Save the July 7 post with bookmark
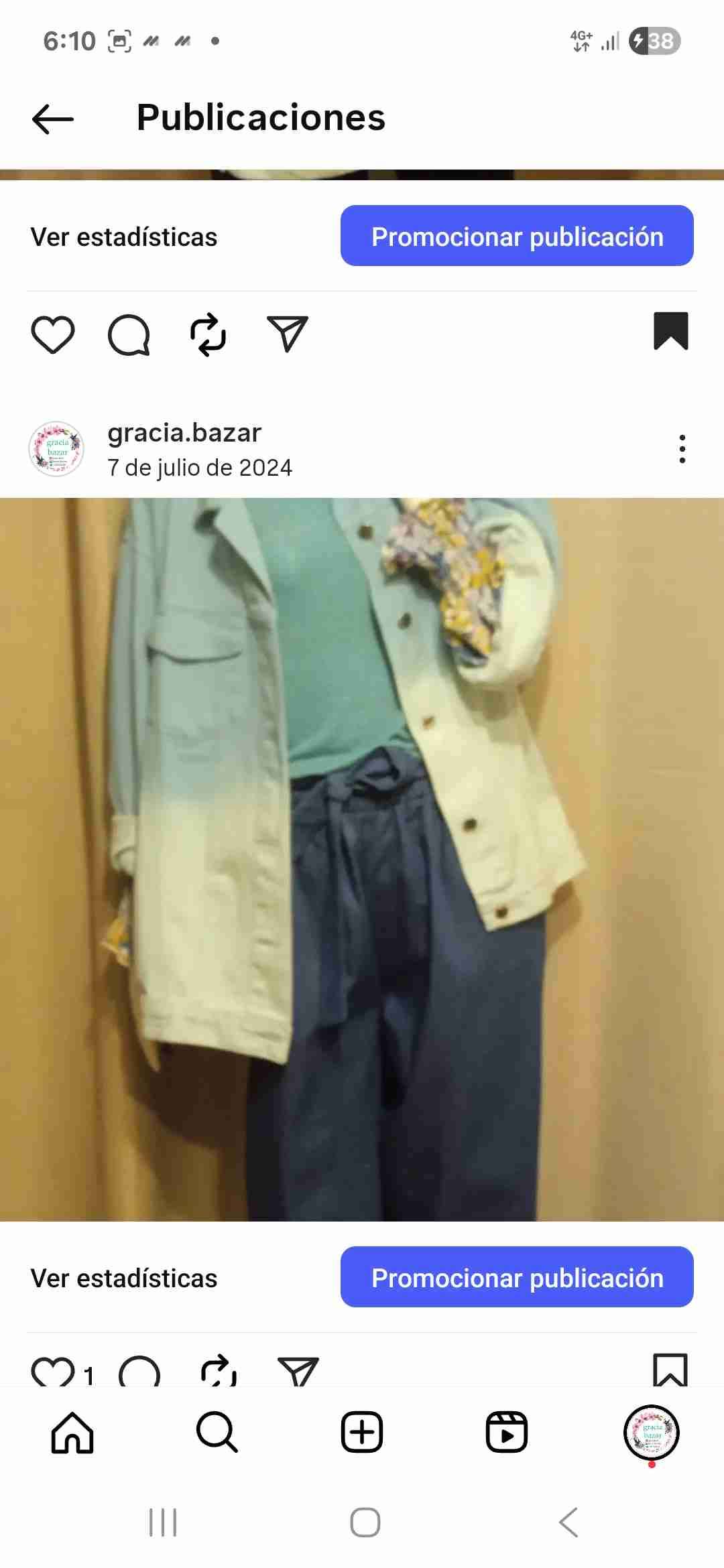The height and width of the screenshot is (1568, 724). point(670,1370)
